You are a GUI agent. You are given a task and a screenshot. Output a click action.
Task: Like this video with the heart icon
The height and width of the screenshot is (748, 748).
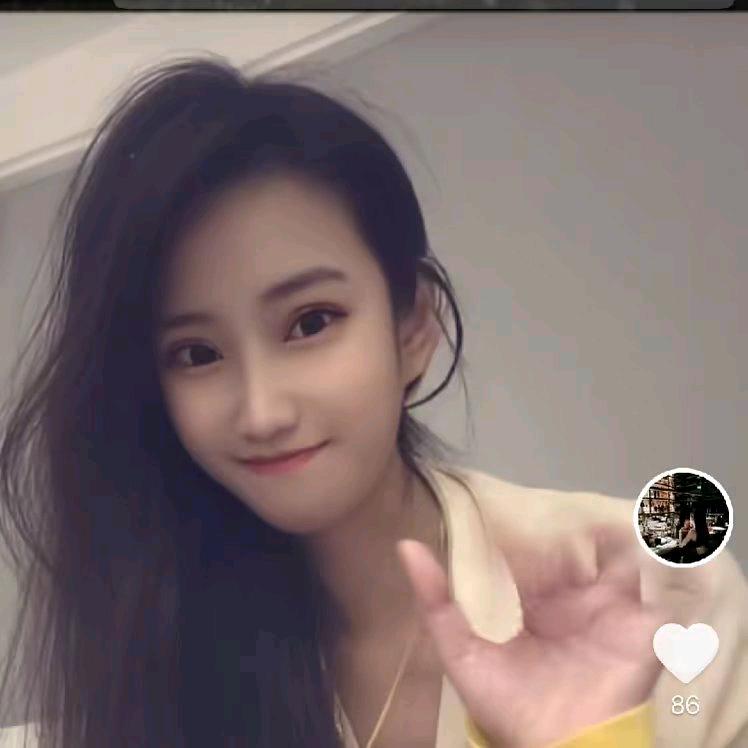coord(685,651)
